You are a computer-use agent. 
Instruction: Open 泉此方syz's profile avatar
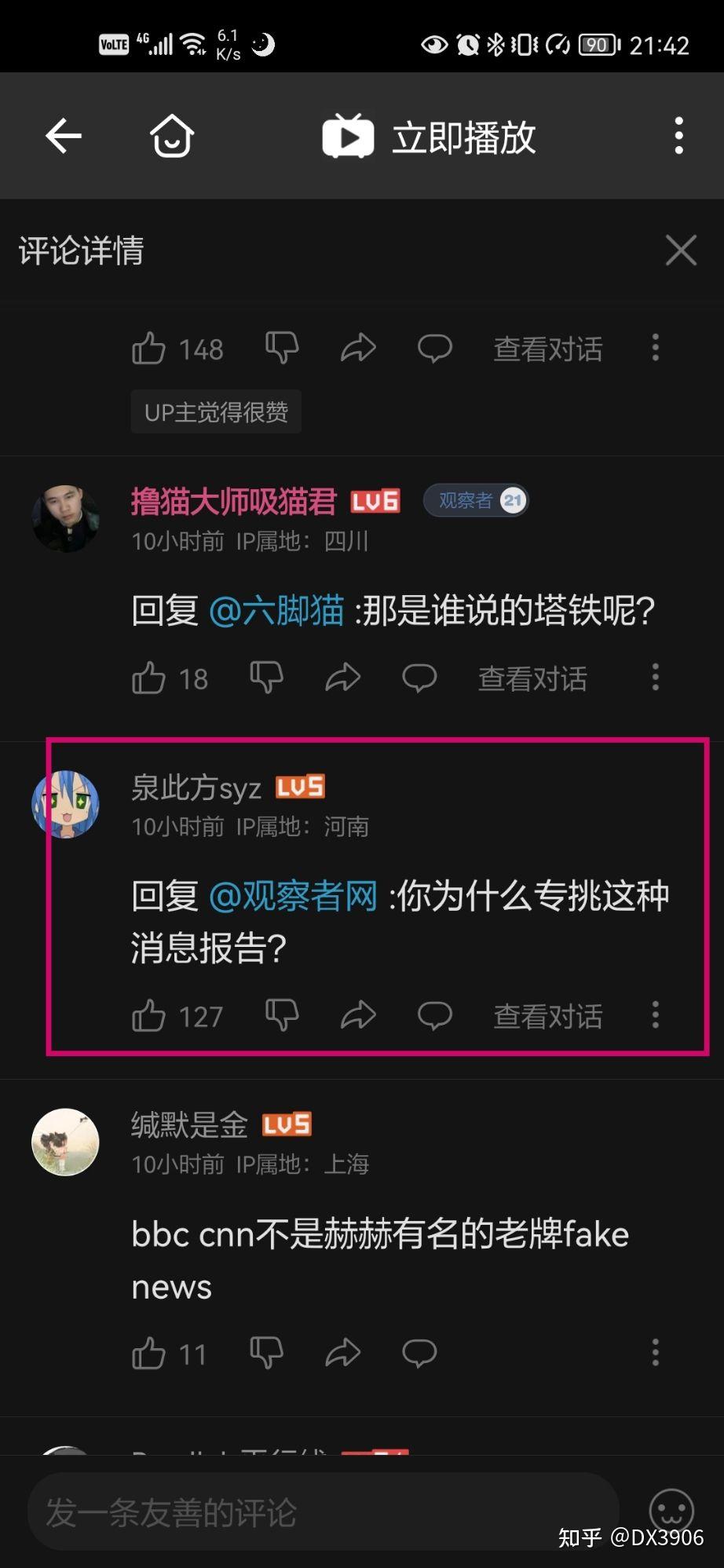(65, 804)
